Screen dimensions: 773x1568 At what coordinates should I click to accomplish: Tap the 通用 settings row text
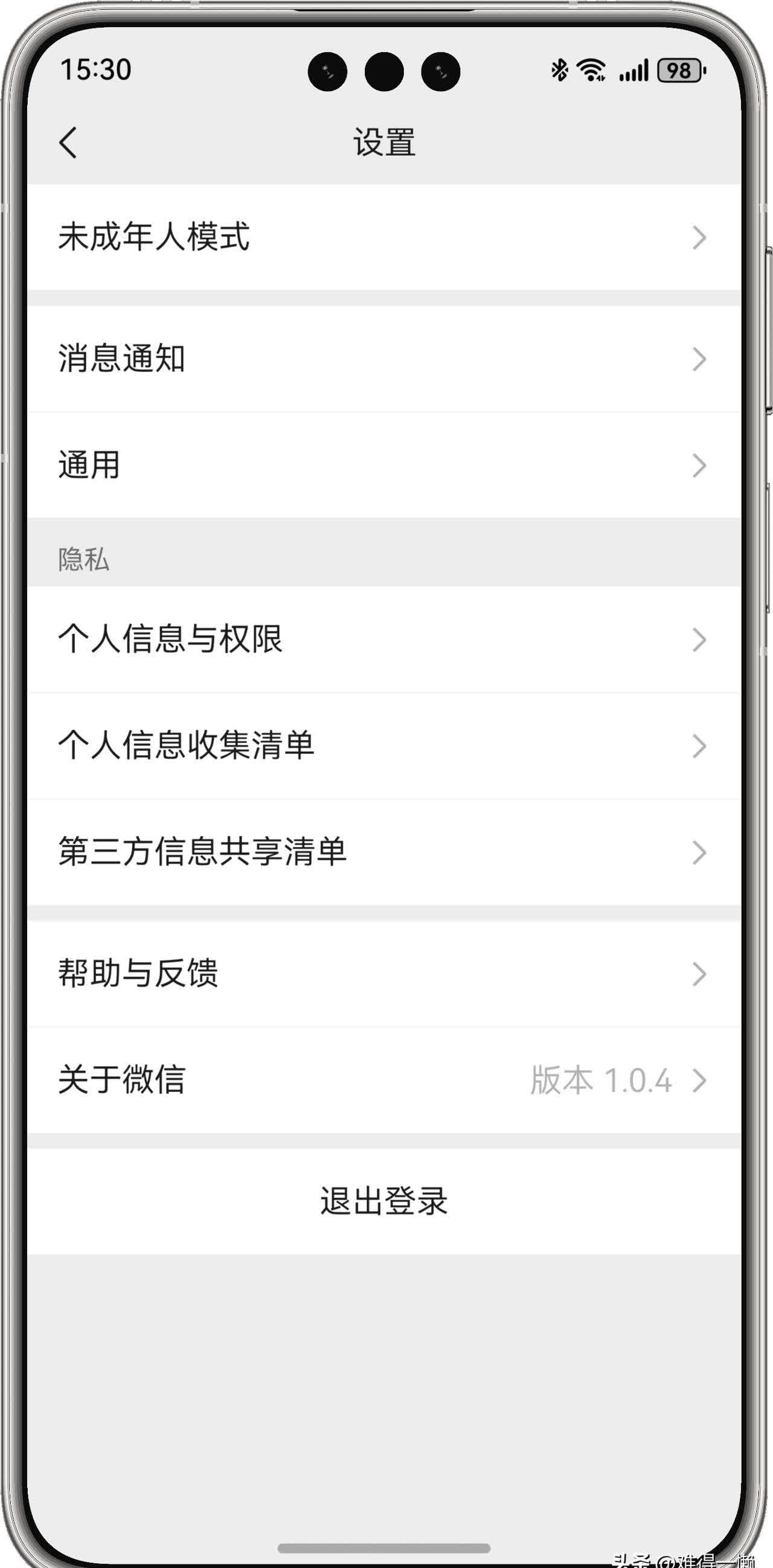[88, 465]
